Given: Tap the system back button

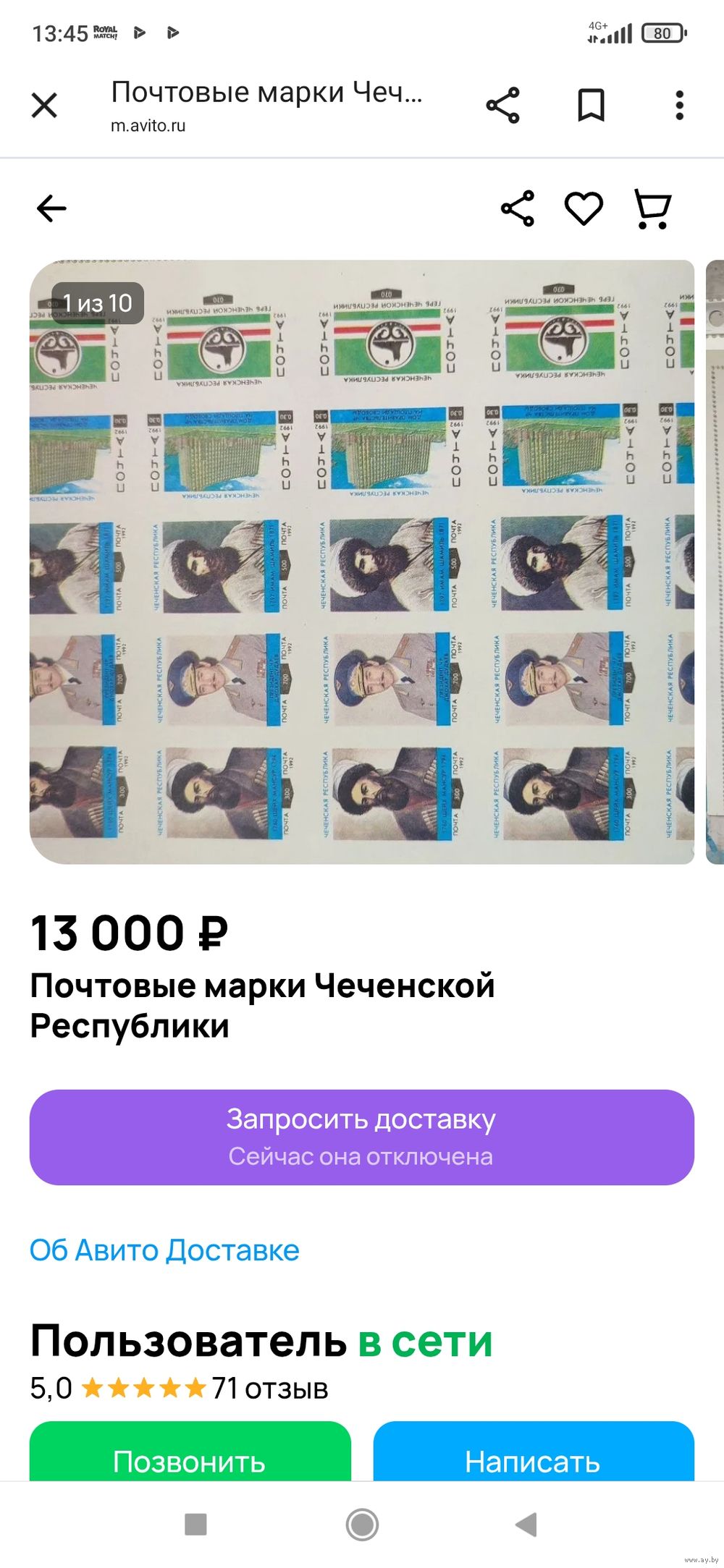Looking at the screenshot, I should (x=526, y=1525).
